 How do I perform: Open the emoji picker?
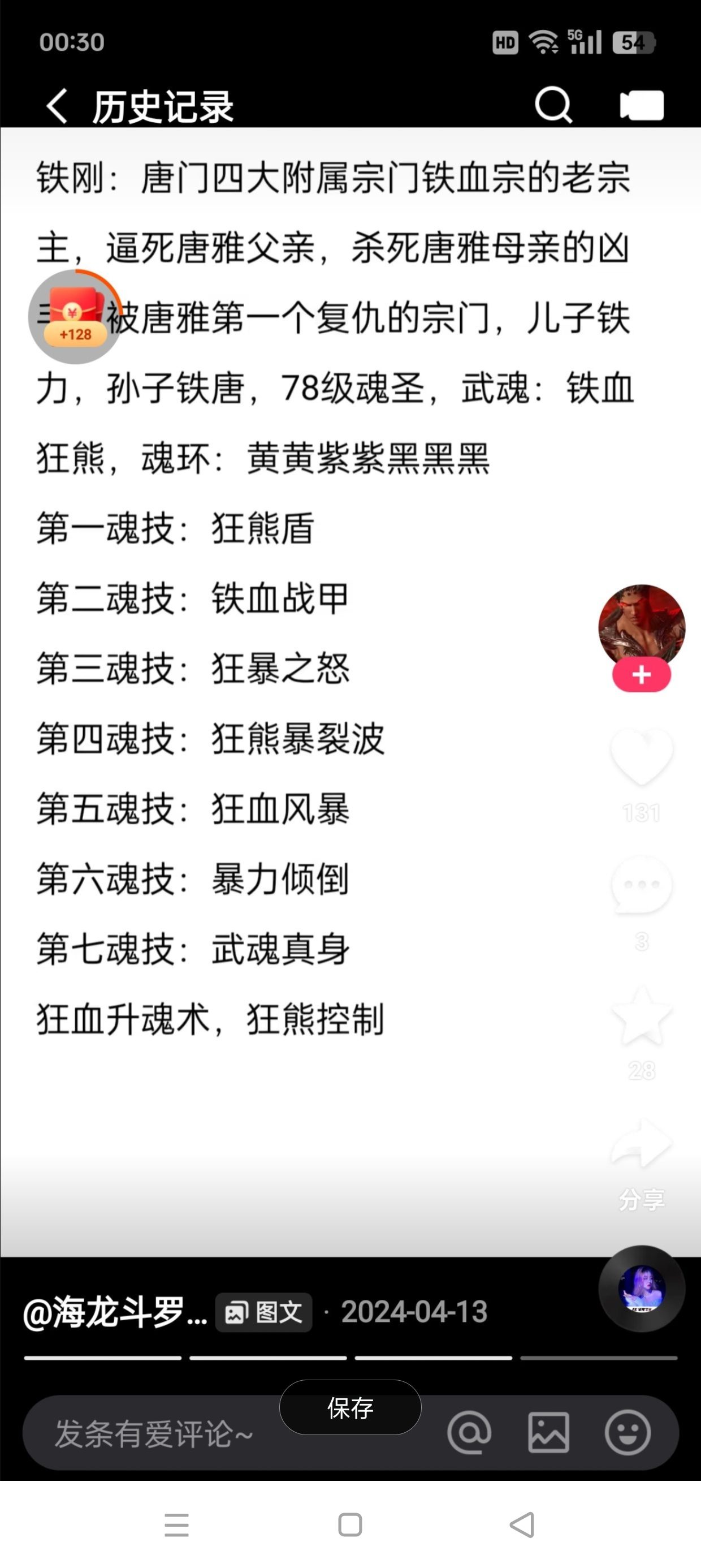628,1433
